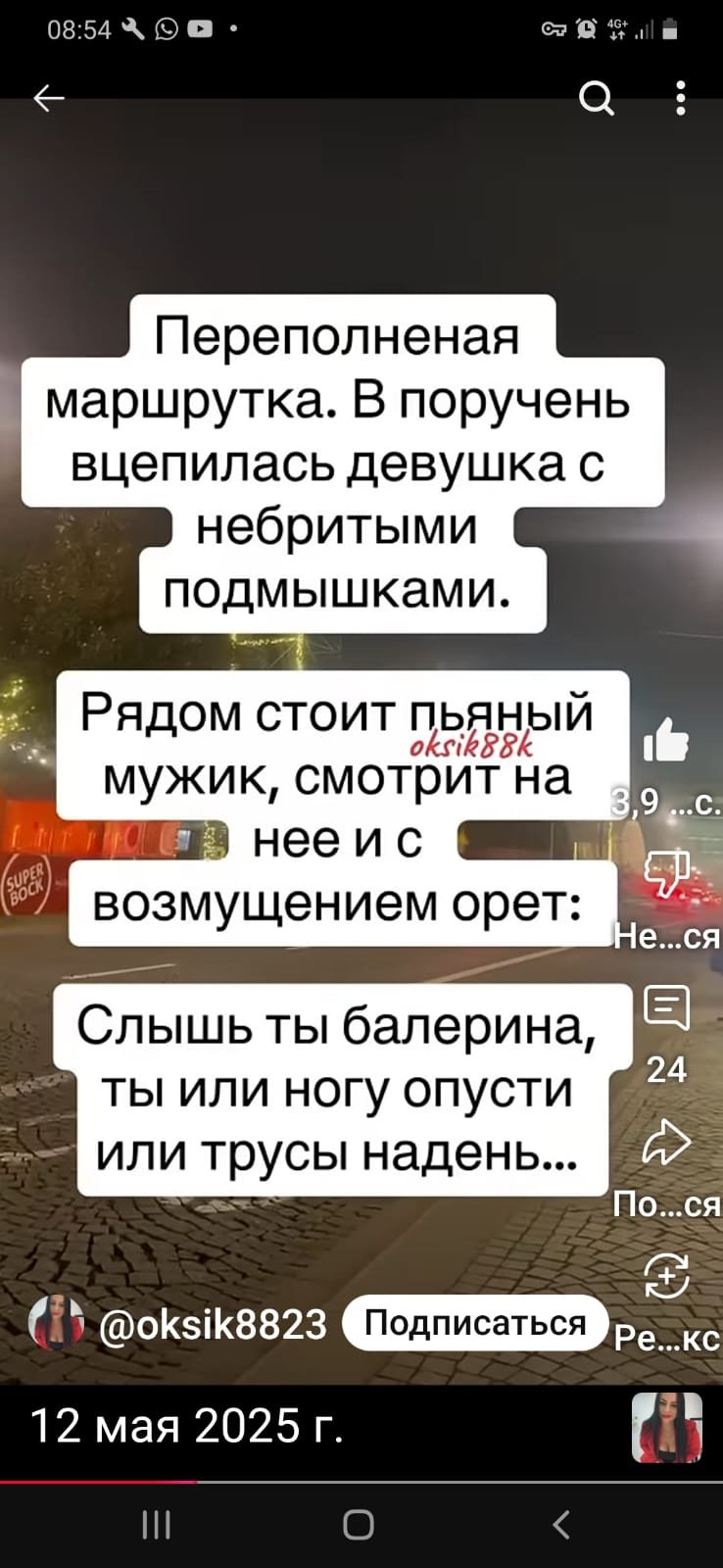Dislike this Short with thumbs down
Image resolution: width=723 pixels, height=1568 pixels.
click(666, 872)
